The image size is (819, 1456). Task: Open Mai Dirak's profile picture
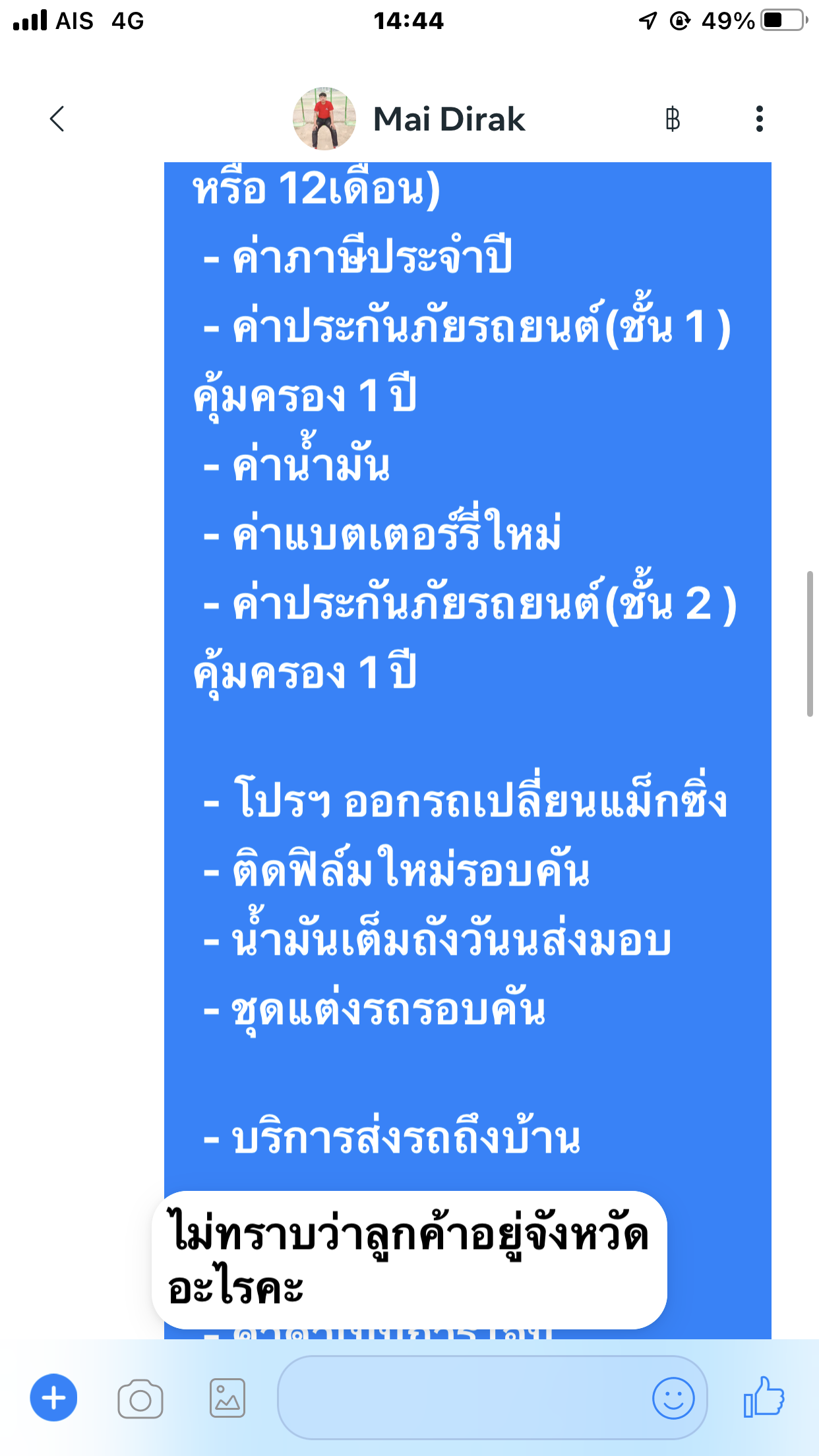pos(324,119)
